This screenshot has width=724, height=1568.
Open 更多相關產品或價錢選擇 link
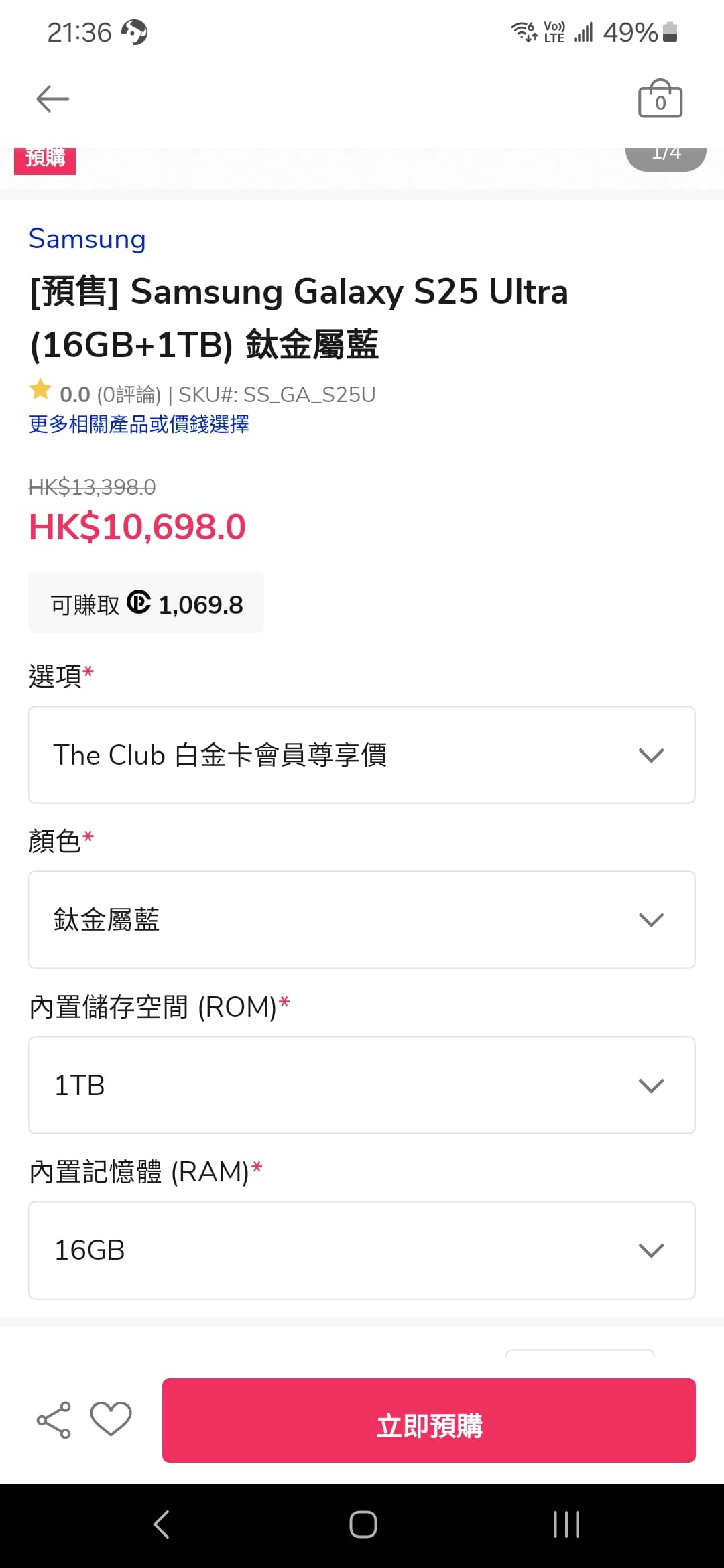pos(139,424)
